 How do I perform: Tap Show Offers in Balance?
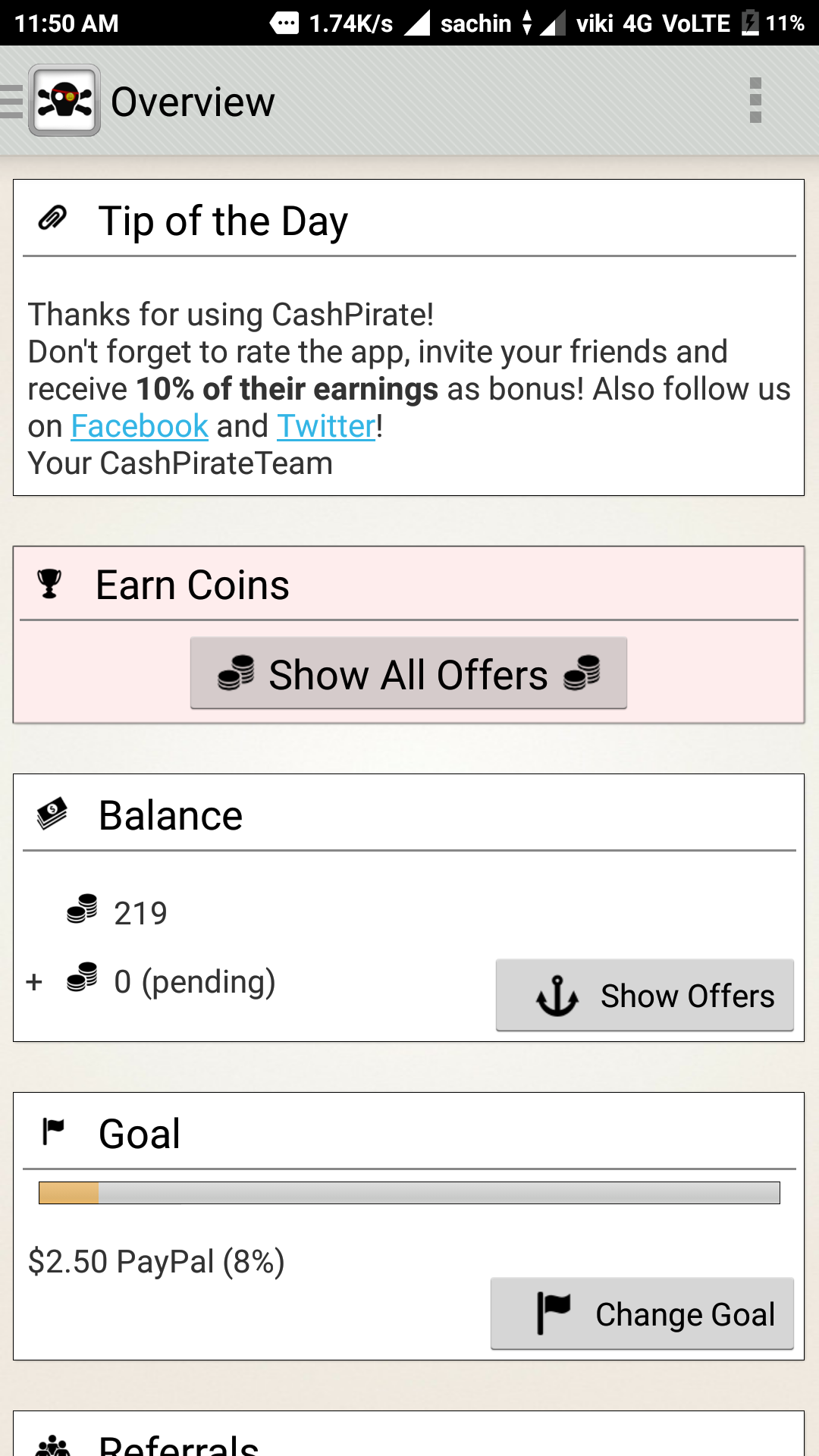pyautogui.click(x=645, y=995)
